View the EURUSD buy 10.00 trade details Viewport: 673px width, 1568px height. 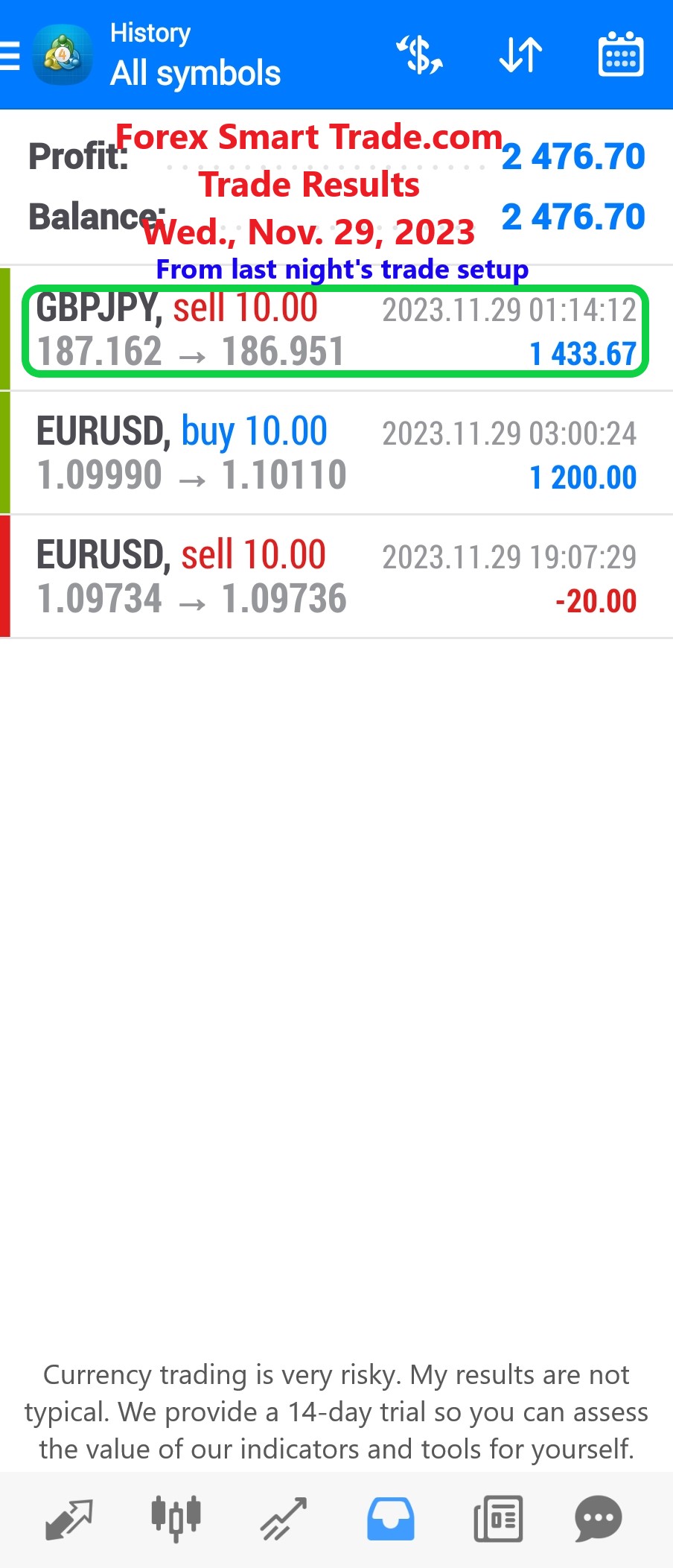point(335,453)
